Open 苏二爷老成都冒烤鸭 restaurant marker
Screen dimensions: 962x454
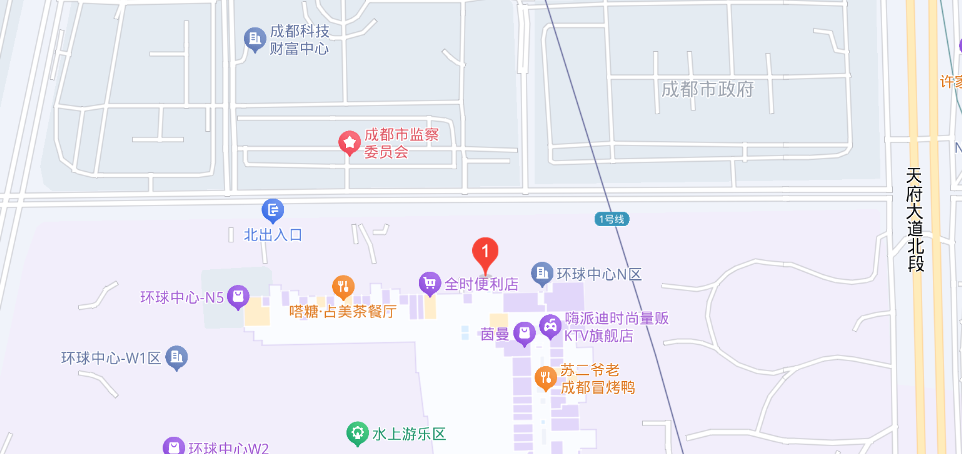[545, 377]
